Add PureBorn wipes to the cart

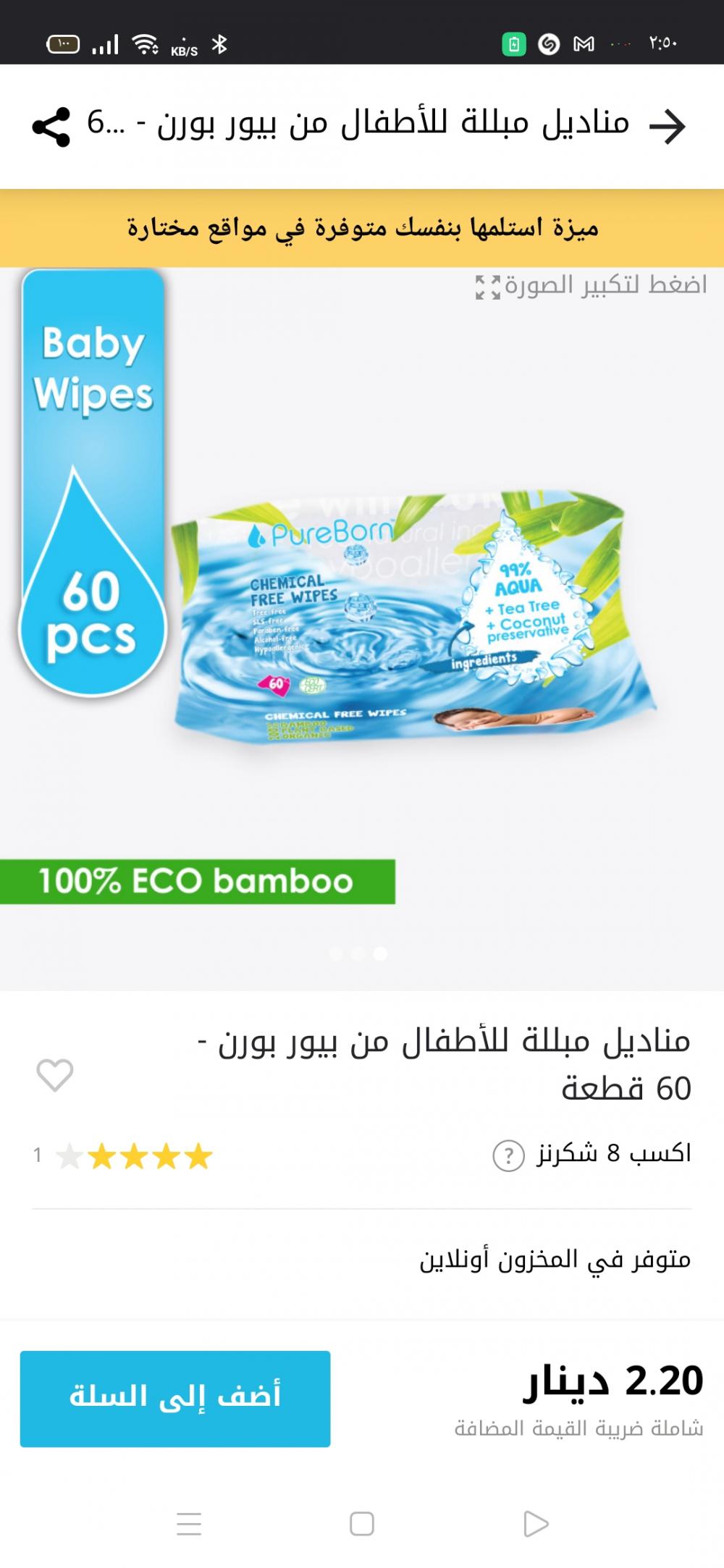175,1398
